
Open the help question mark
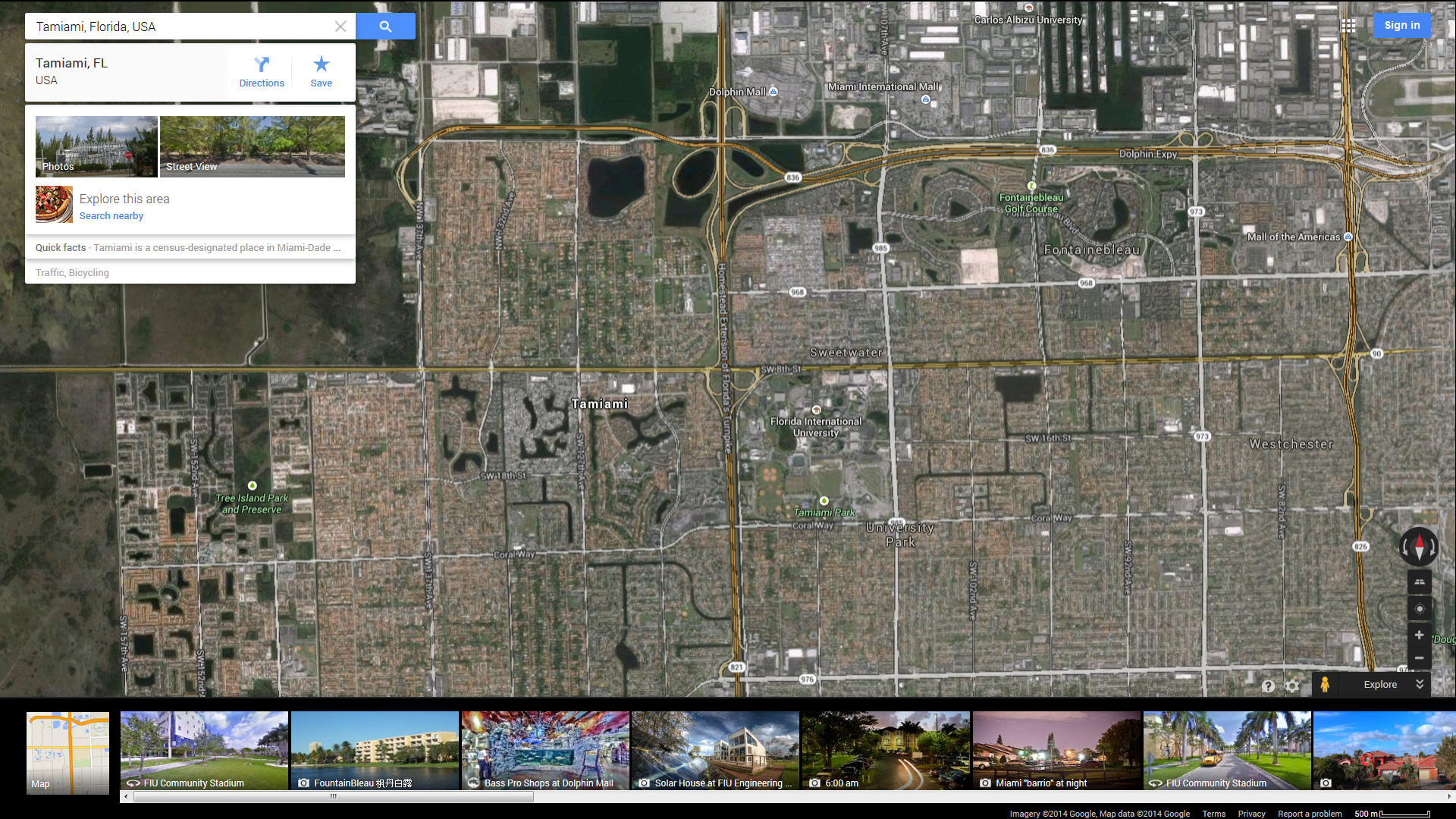[x=1268, y=686]
